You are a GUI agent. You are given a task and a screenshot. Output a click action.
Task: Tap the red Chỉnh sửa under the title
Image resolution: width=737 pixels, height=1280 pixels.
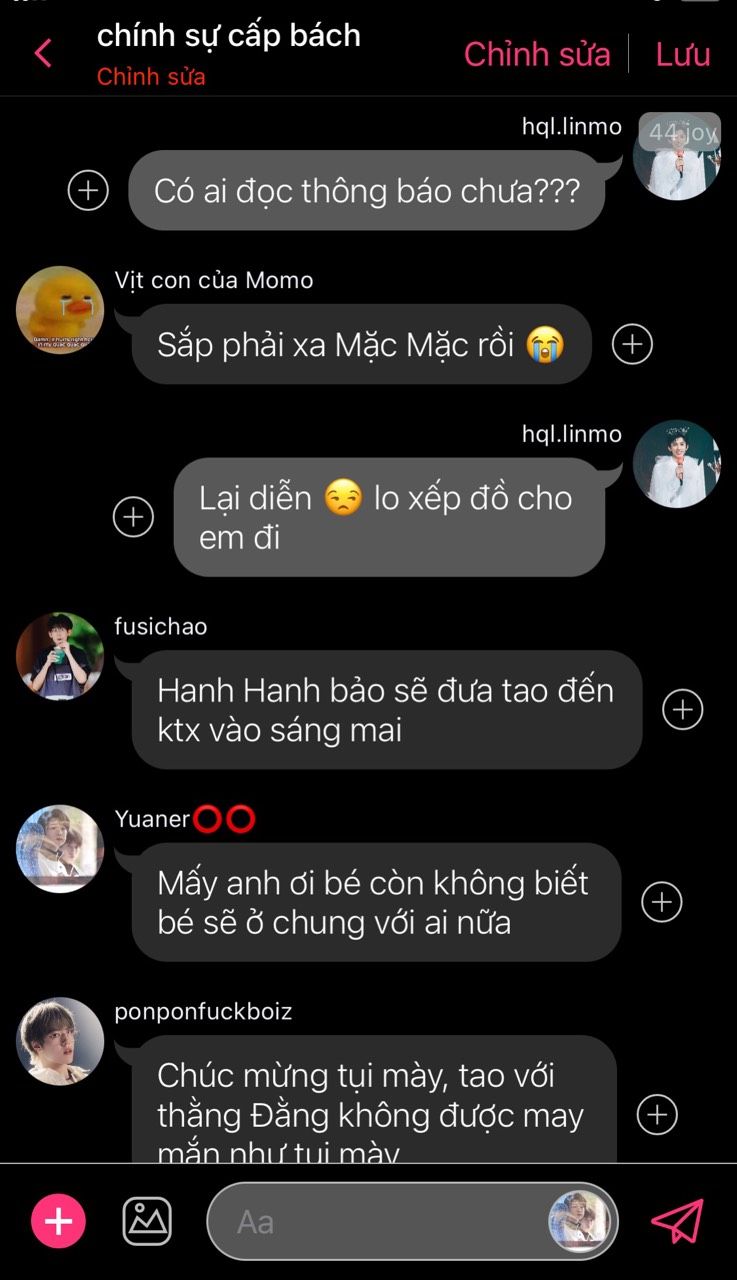[151, 77]
